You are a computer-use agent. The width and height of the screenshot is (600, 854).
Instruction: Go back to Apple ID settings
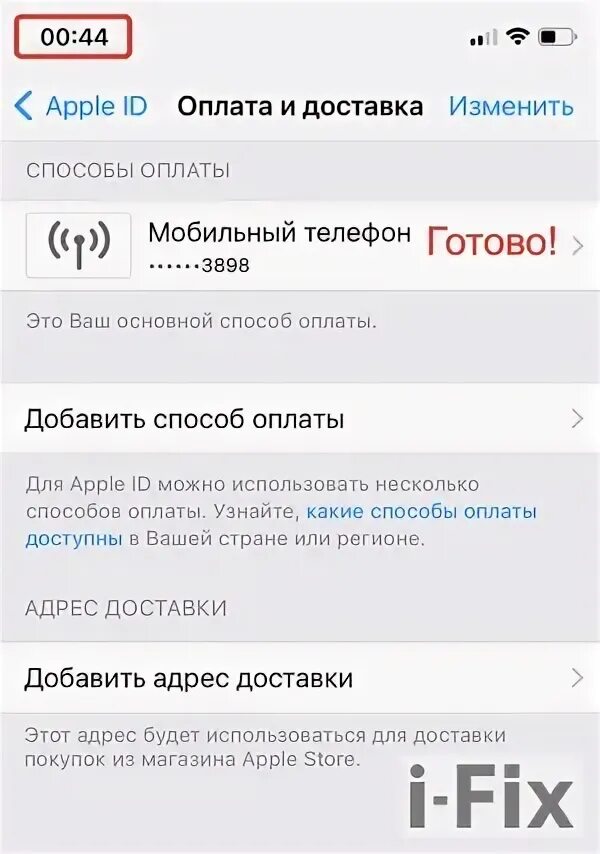[82, 107]
